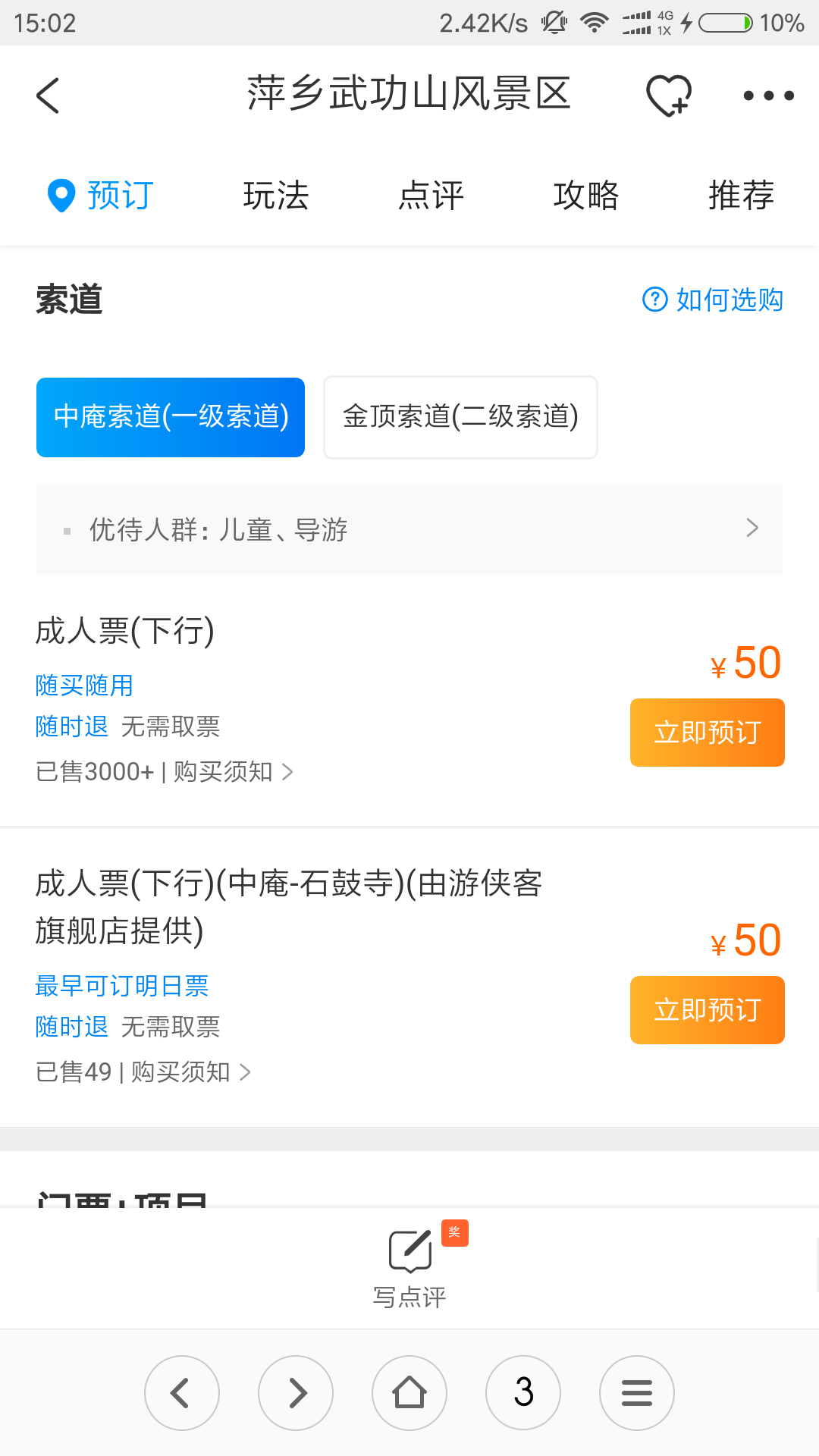The image size is (819, 1456).
Task: Switch to the 推荐 tab
Action: (741, 195)
